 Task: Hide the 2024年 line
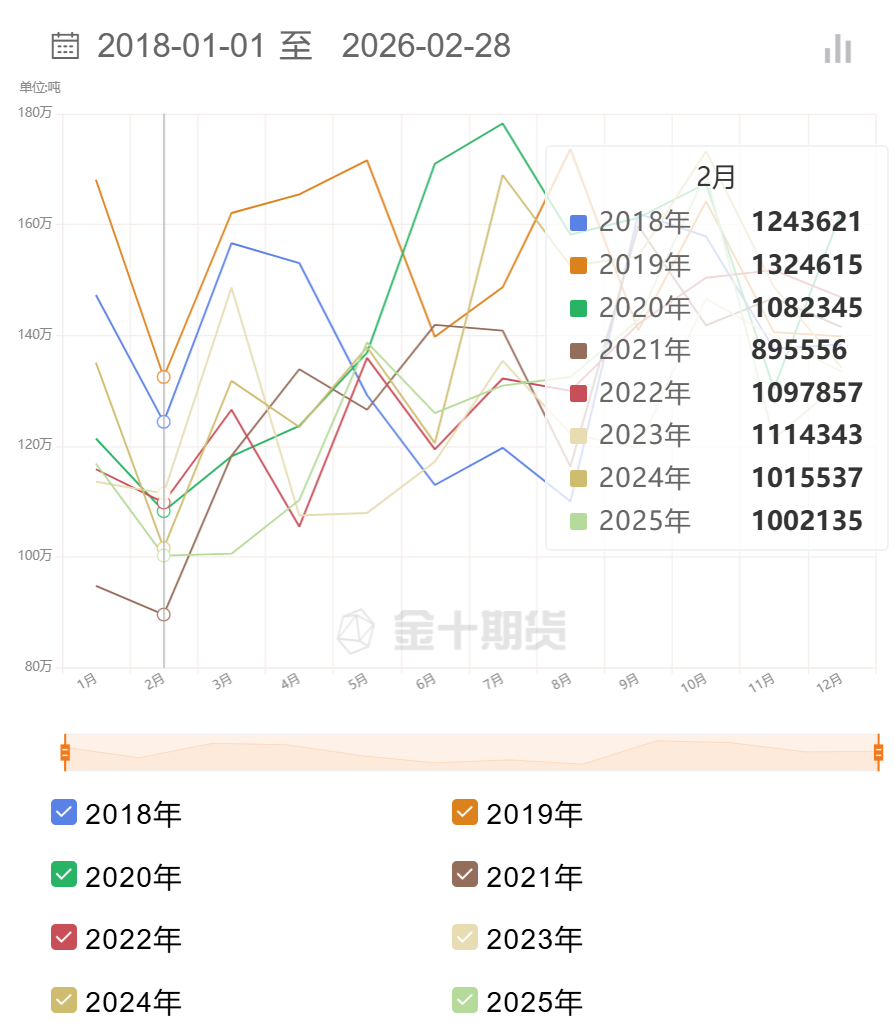point(64,1000)
